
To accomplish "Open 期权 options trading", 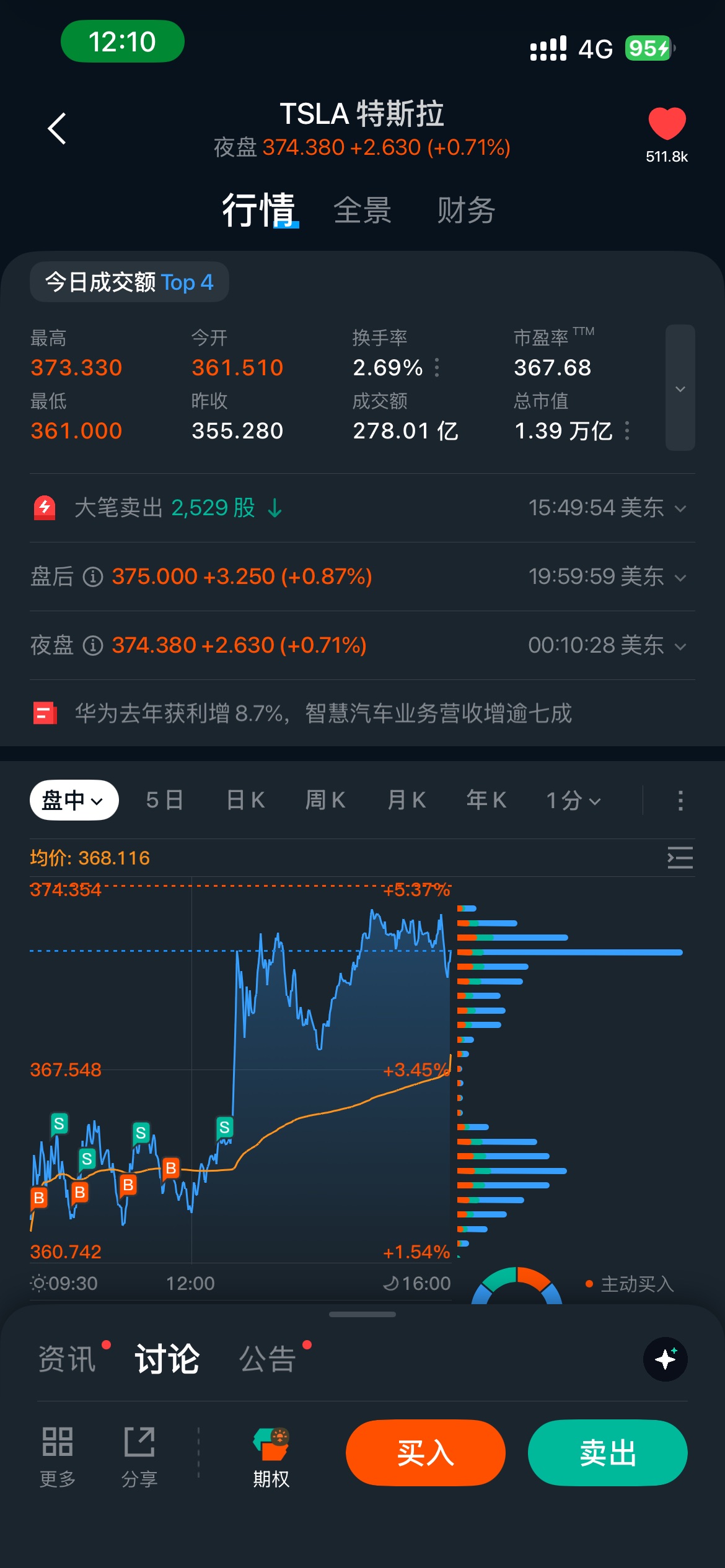I will [271, 1457].
